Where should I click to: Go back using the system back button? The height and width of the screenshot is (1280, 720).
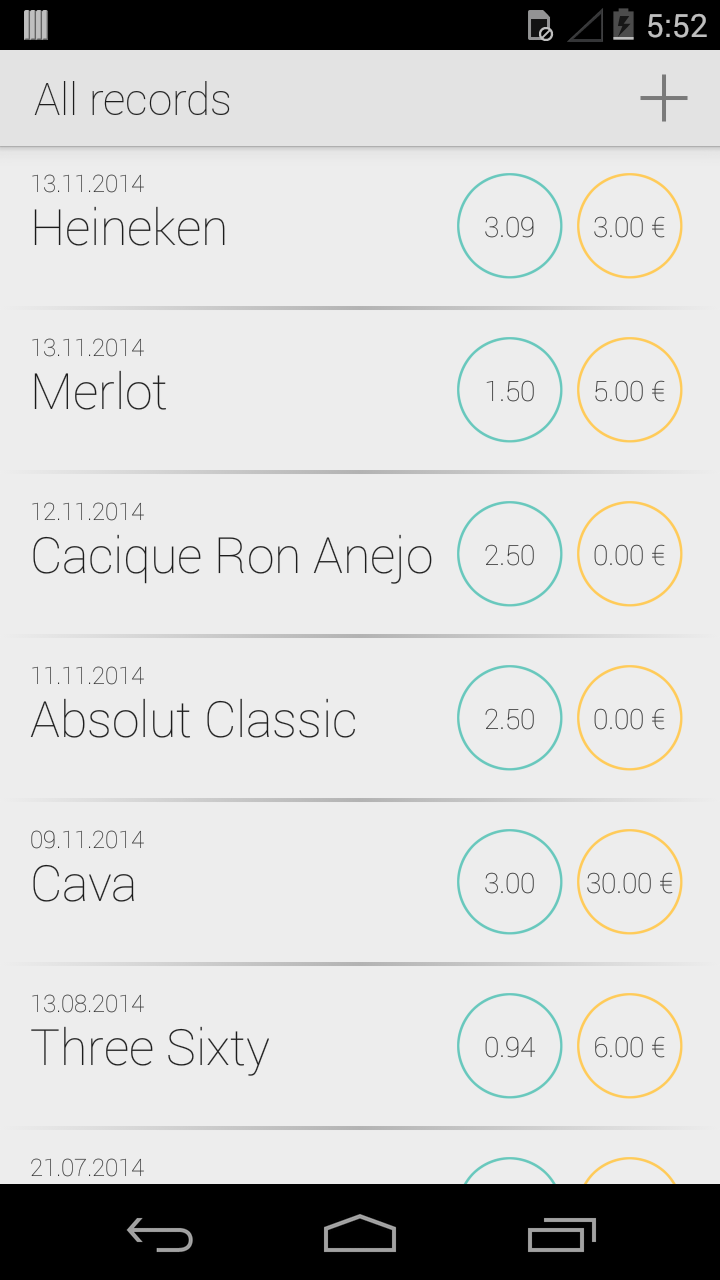tap(160, 1234)
